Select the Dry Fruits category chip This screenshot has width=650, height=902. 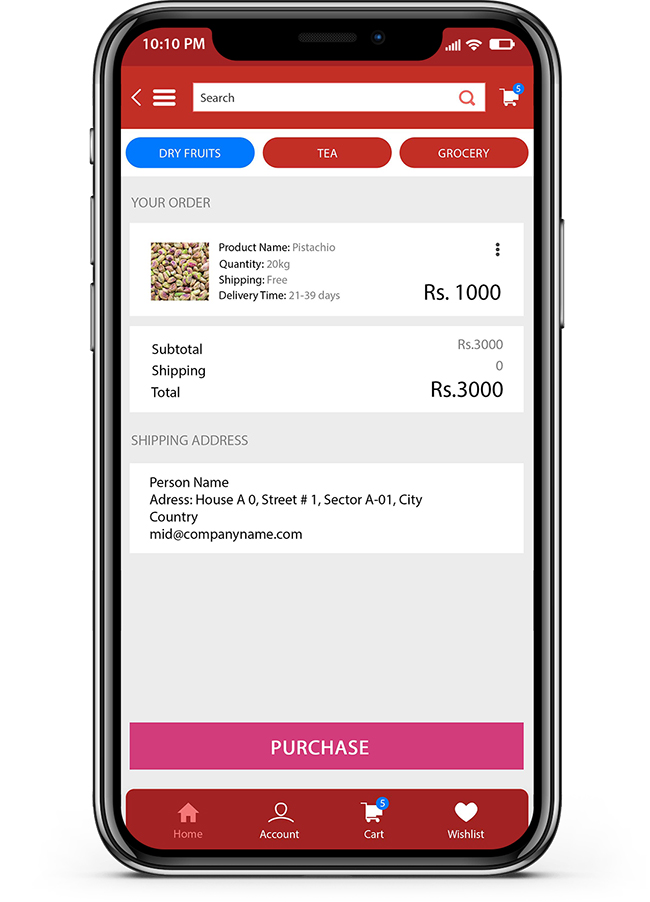(x=190, y=153)
